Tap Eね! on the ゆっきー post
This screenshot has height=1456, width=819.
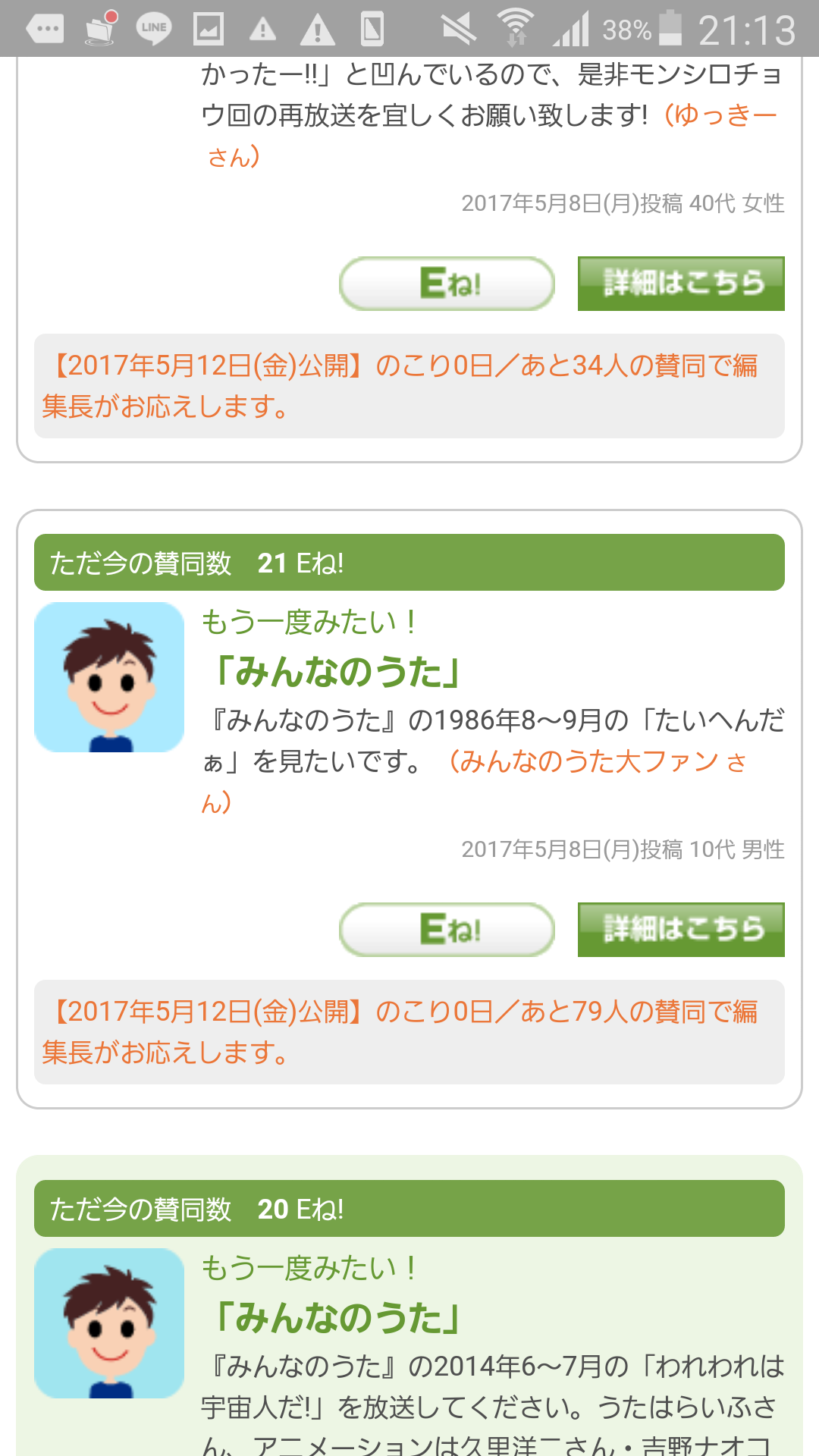pyautogui.click(x=447, y=284)
